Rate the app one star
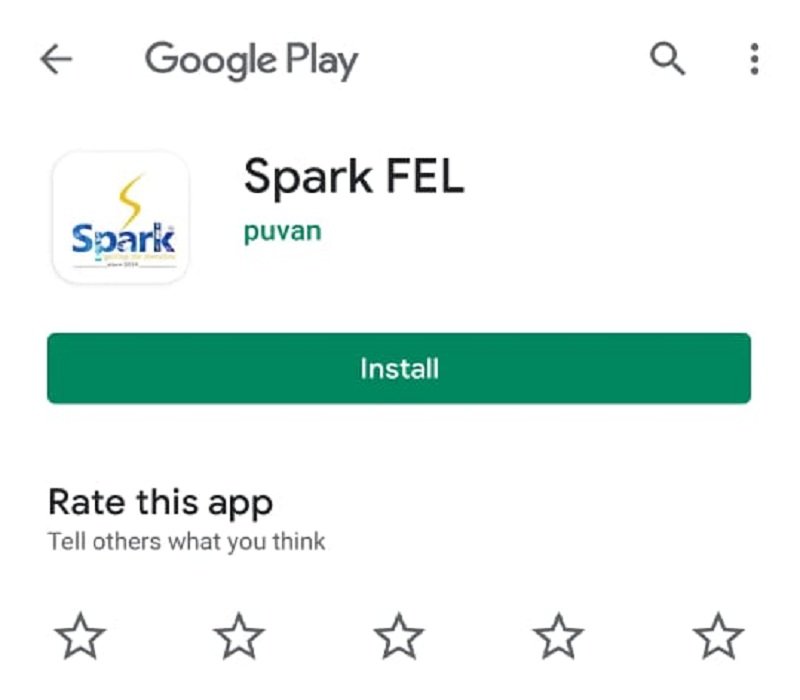The height and width of the screenshot is (700, 800). point(79,636)
